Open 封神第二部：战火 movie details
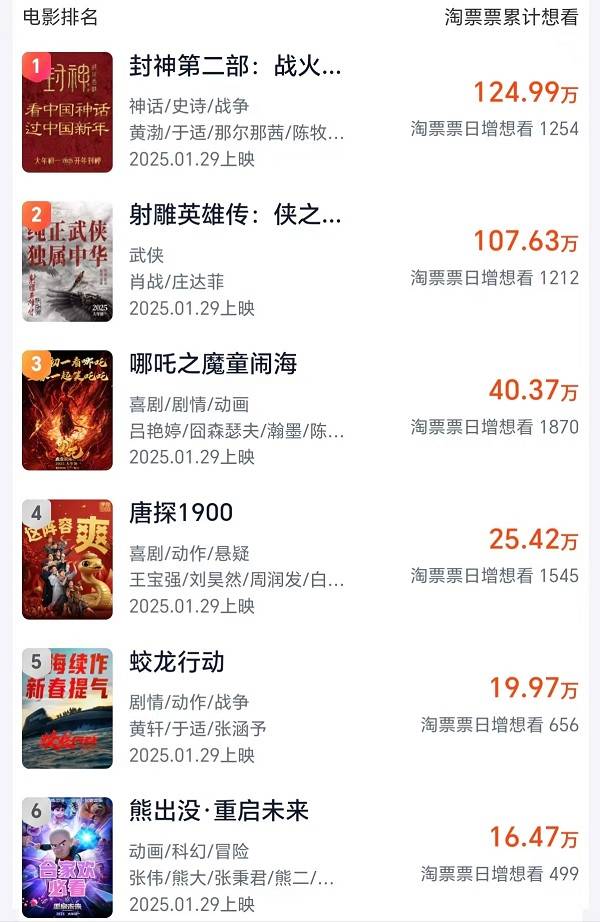Screen dimensions: 600x922 point(236,67)
